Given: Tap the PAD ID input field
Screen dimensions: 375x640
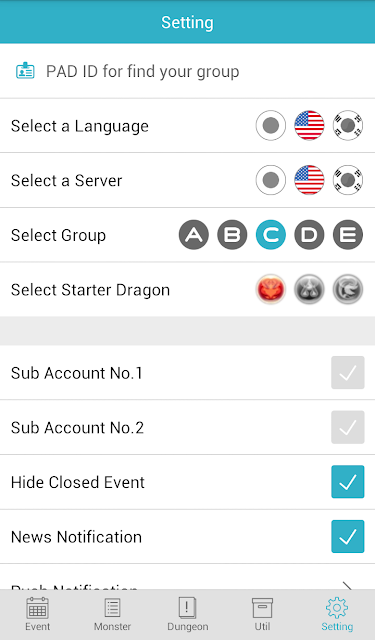Looking at the screenshot, I should [187, 71].
